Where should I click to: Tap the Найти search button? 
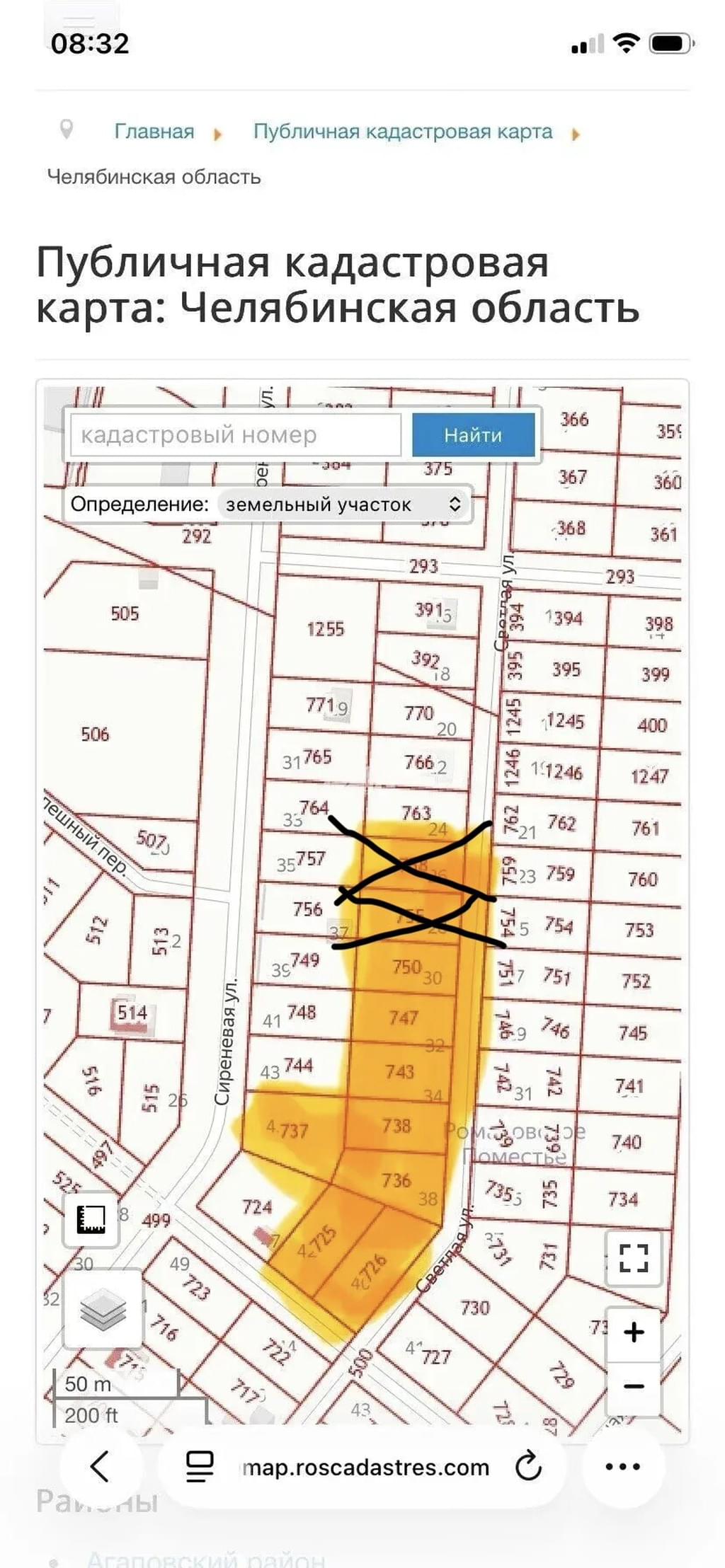(473, 434)
